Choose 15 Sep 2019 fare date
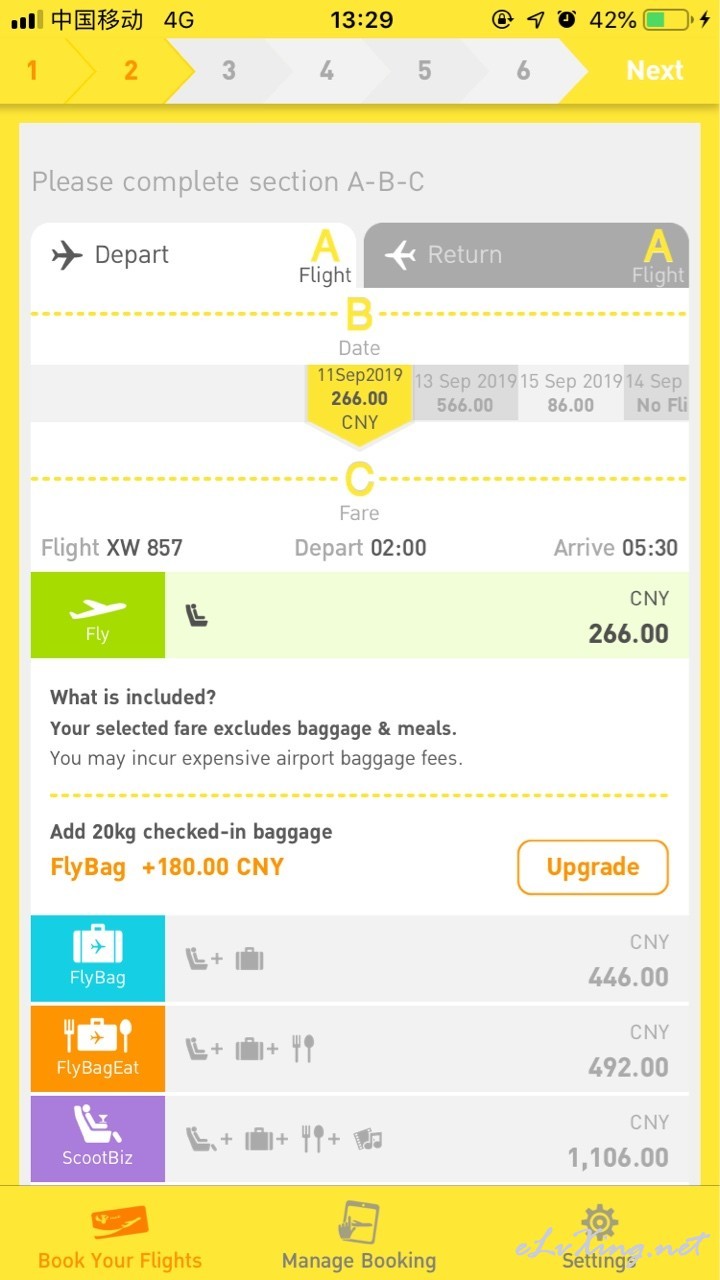This screenshot has height=1280, width=720. 570,393
